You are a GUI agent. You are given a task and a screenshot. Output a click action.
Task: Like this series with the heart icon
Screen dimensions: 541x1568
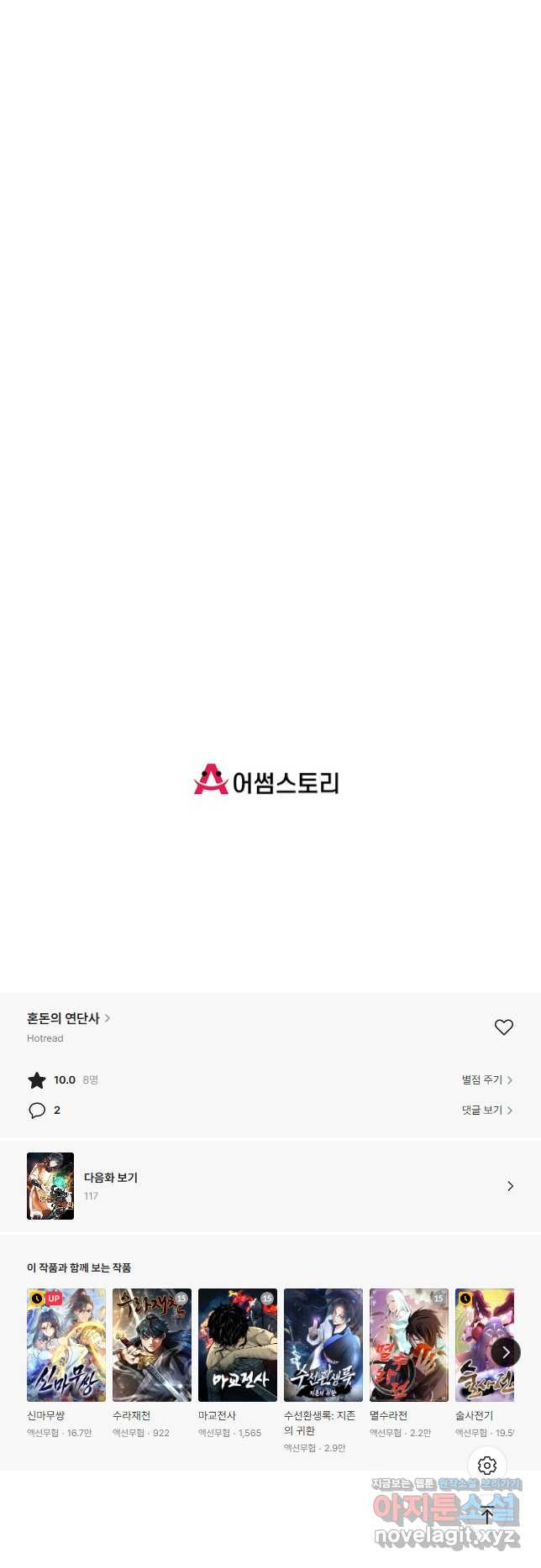click(503, 1027)
